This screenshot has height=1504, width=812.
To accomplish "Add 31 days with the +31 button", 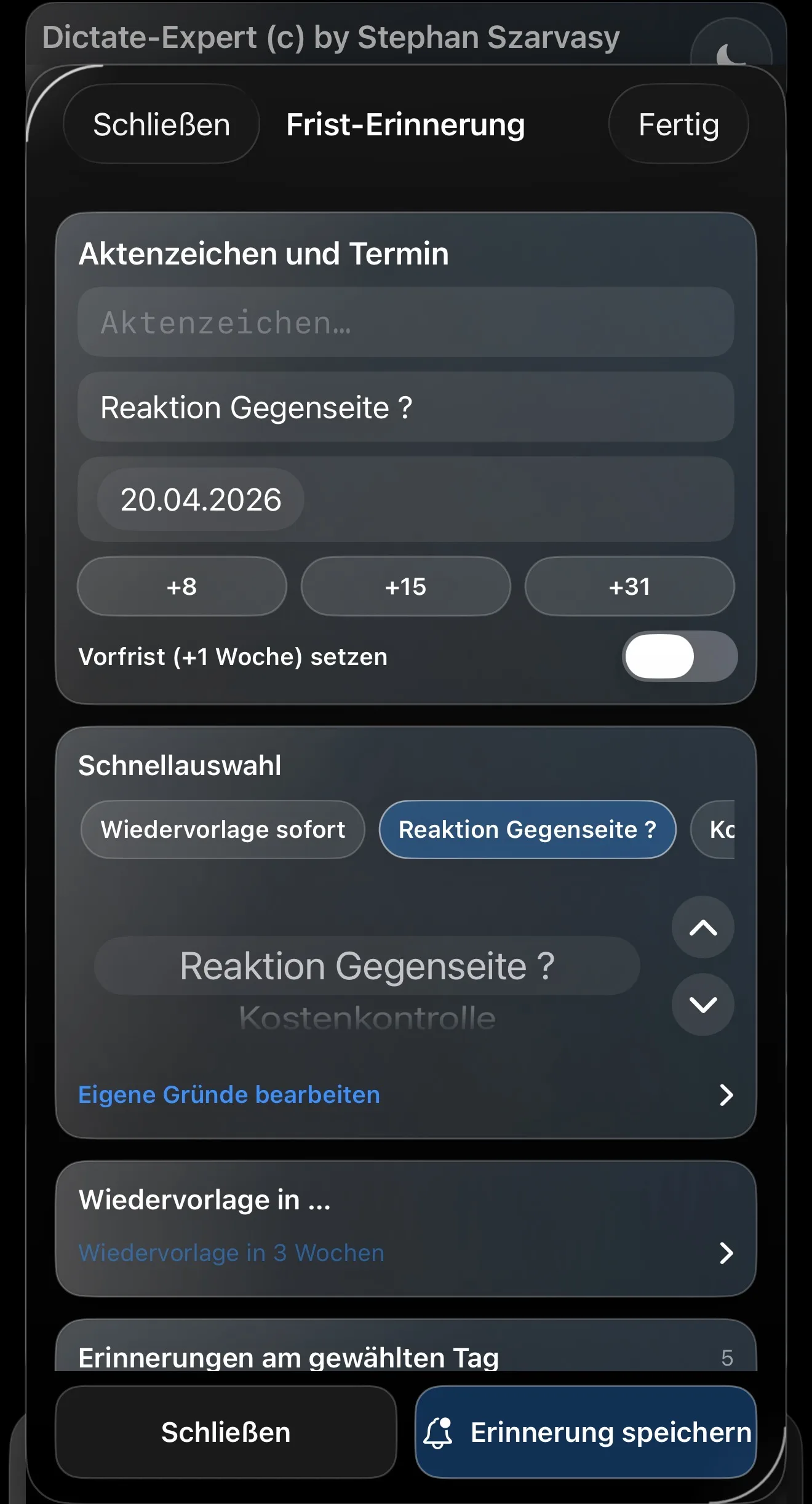I will coord(629,587).
